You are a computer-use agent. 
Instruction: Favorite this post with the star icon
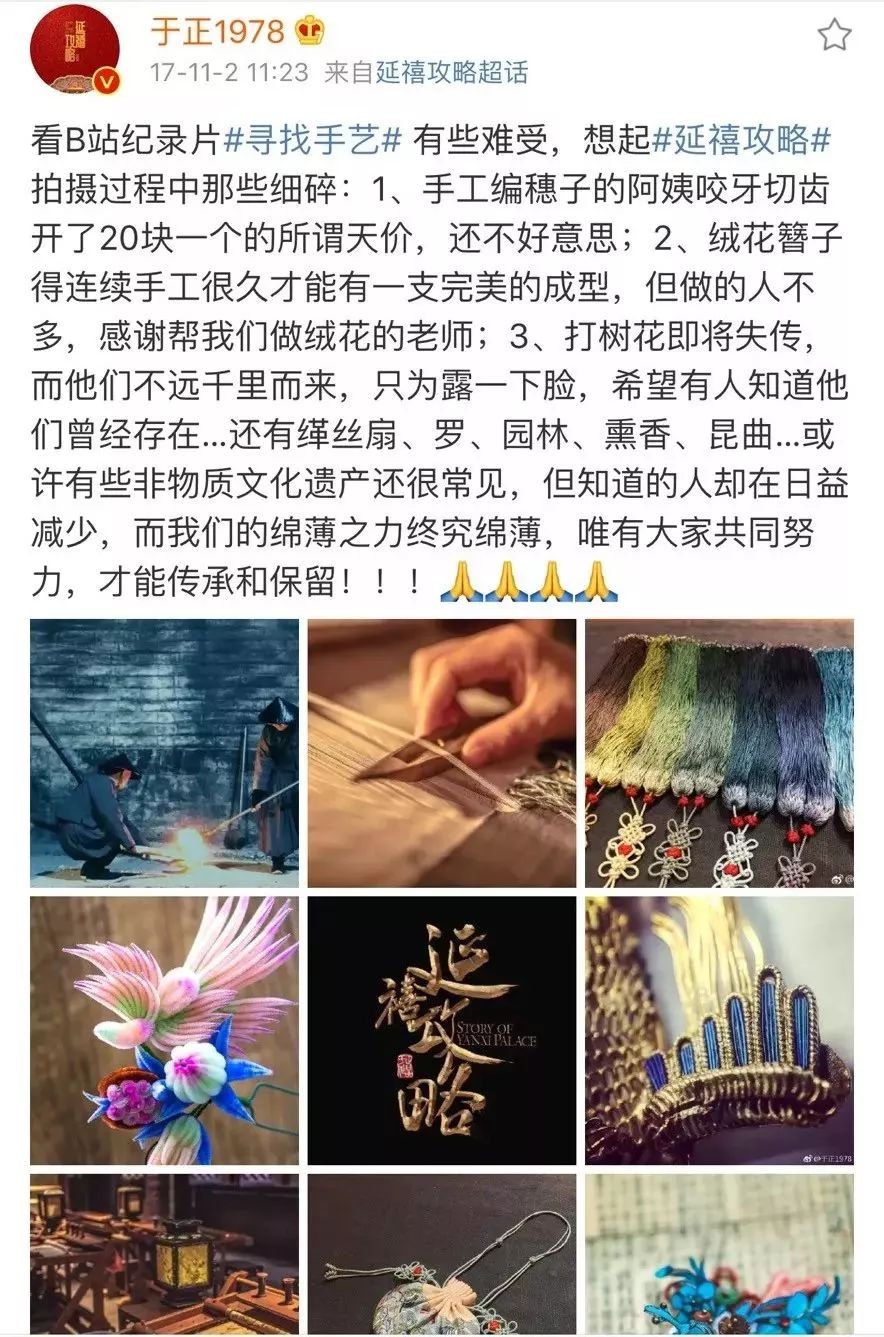833,35
